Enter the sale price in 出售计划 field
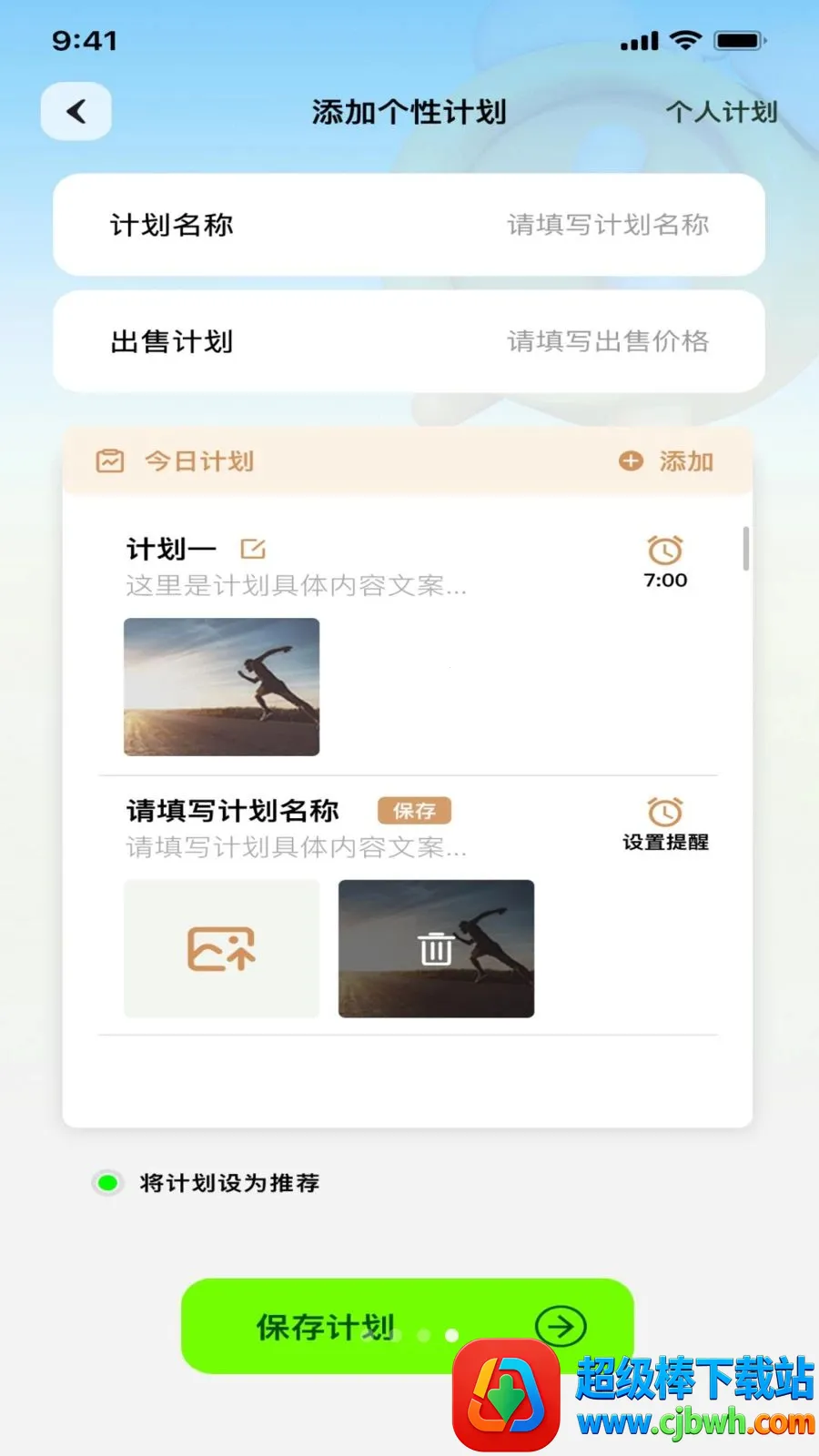 409,341
